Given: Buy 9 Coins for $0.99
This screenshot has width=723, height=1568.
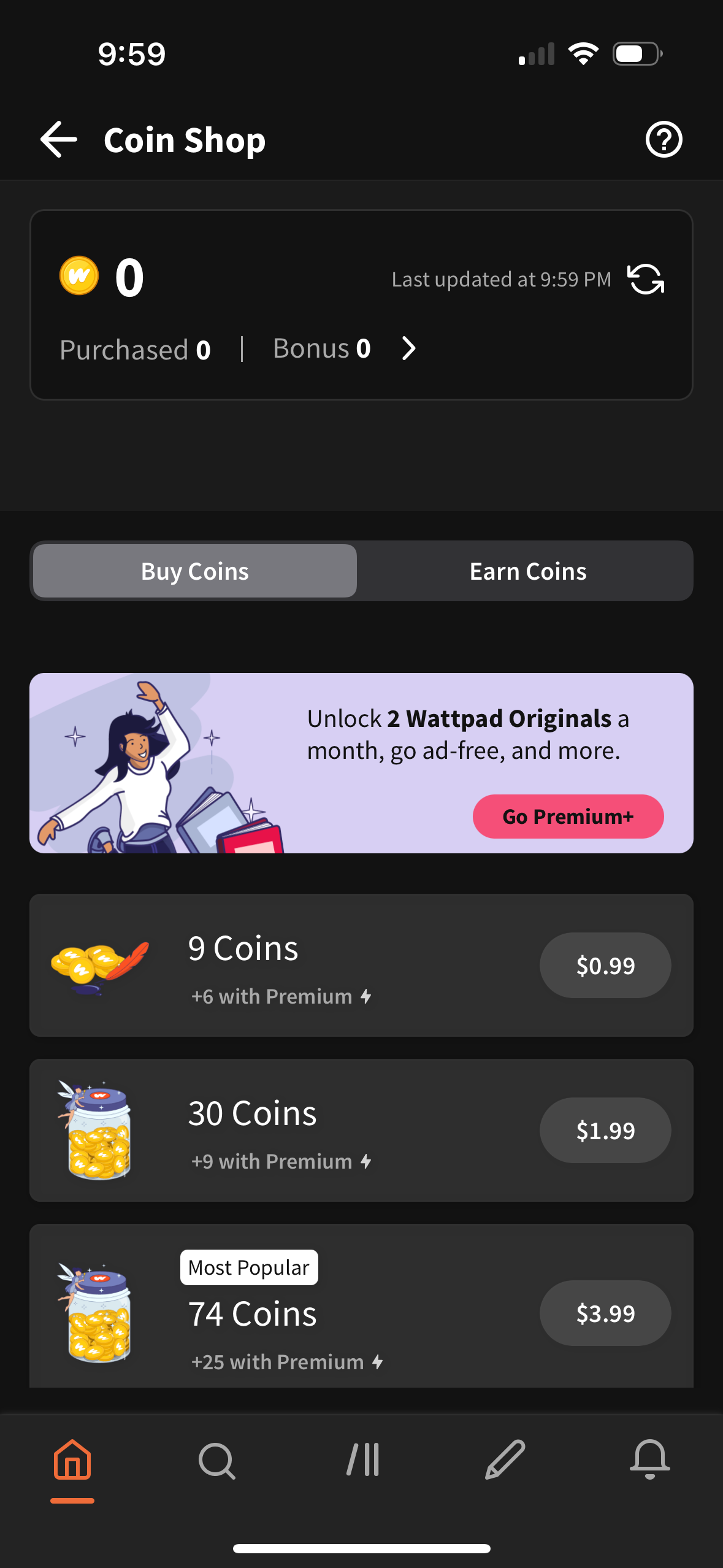Looking at the screenshot, I should point(605,966).
